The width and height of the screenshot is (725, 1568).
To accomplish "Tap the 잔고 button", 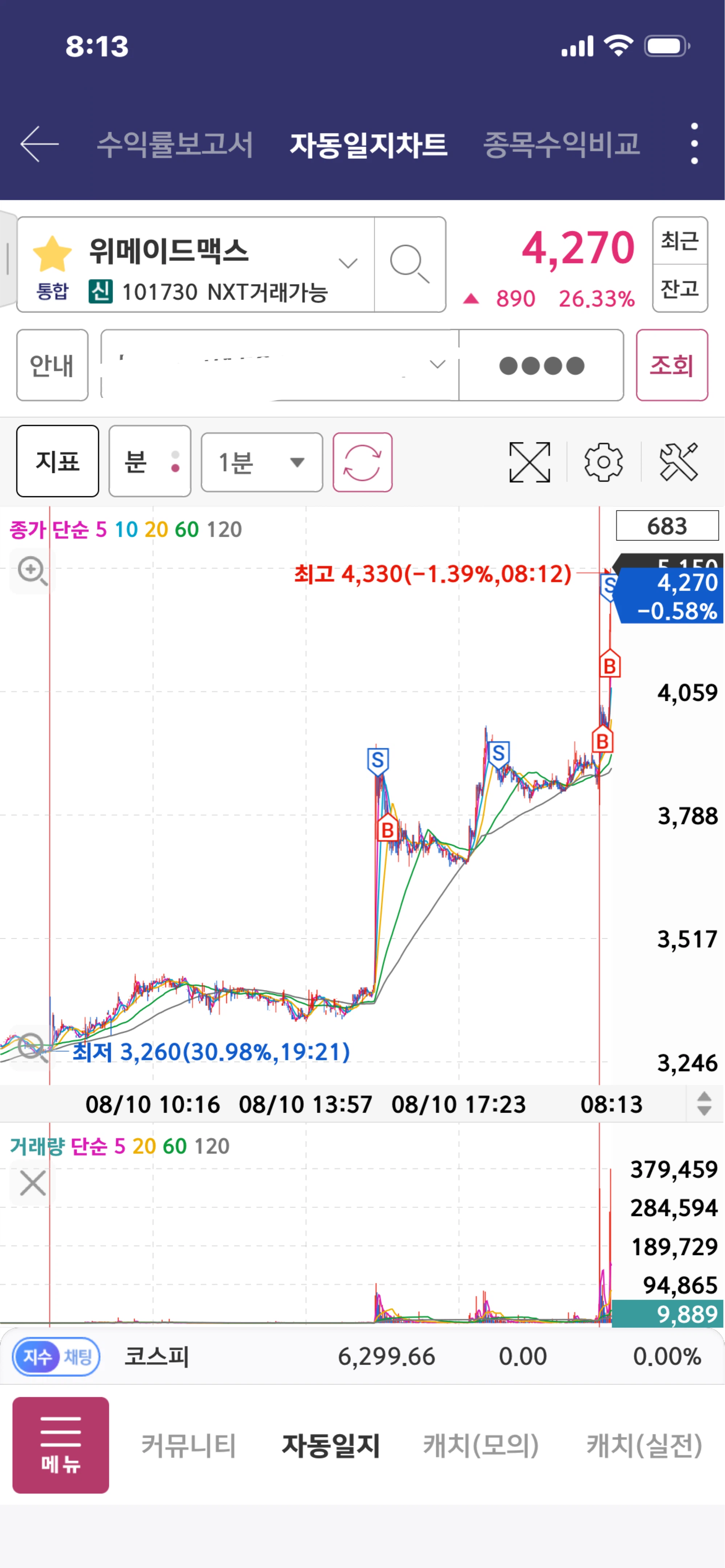I will click(x=680, y=289).
